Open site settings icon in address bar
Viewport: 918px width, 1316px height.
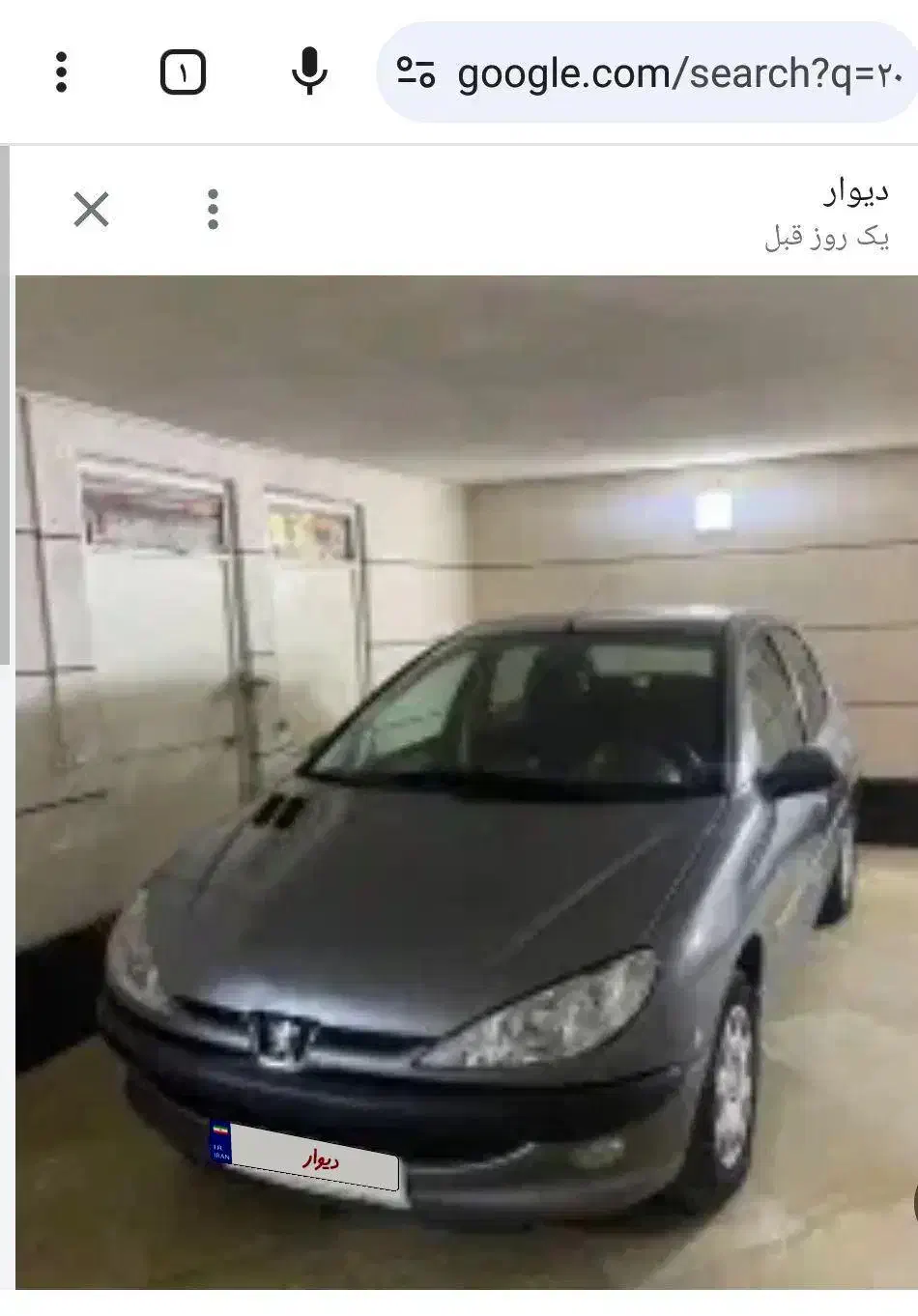pyautogui.click(x=416, y=72)
